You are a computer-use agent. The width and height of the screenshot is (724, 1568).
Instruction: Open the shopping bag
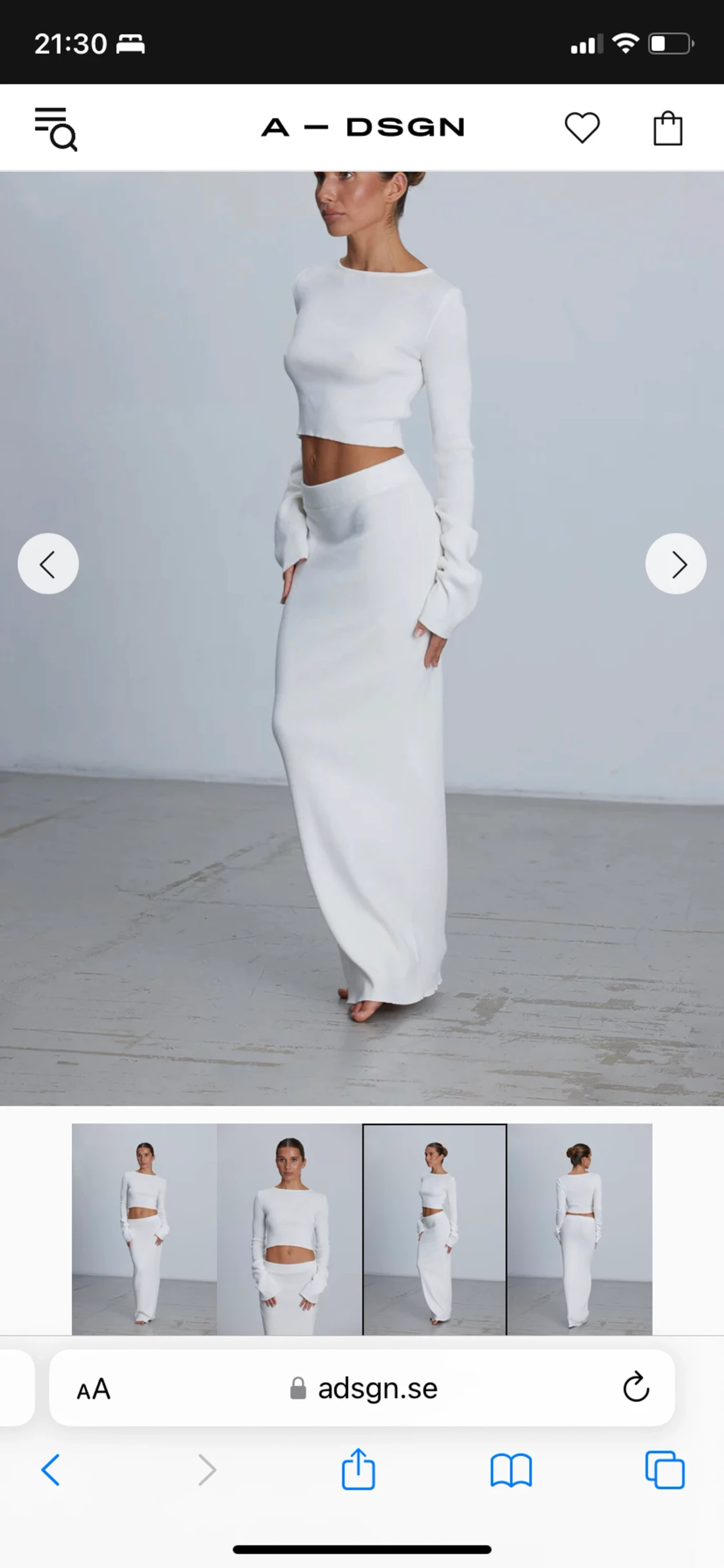tap(667, 129)
